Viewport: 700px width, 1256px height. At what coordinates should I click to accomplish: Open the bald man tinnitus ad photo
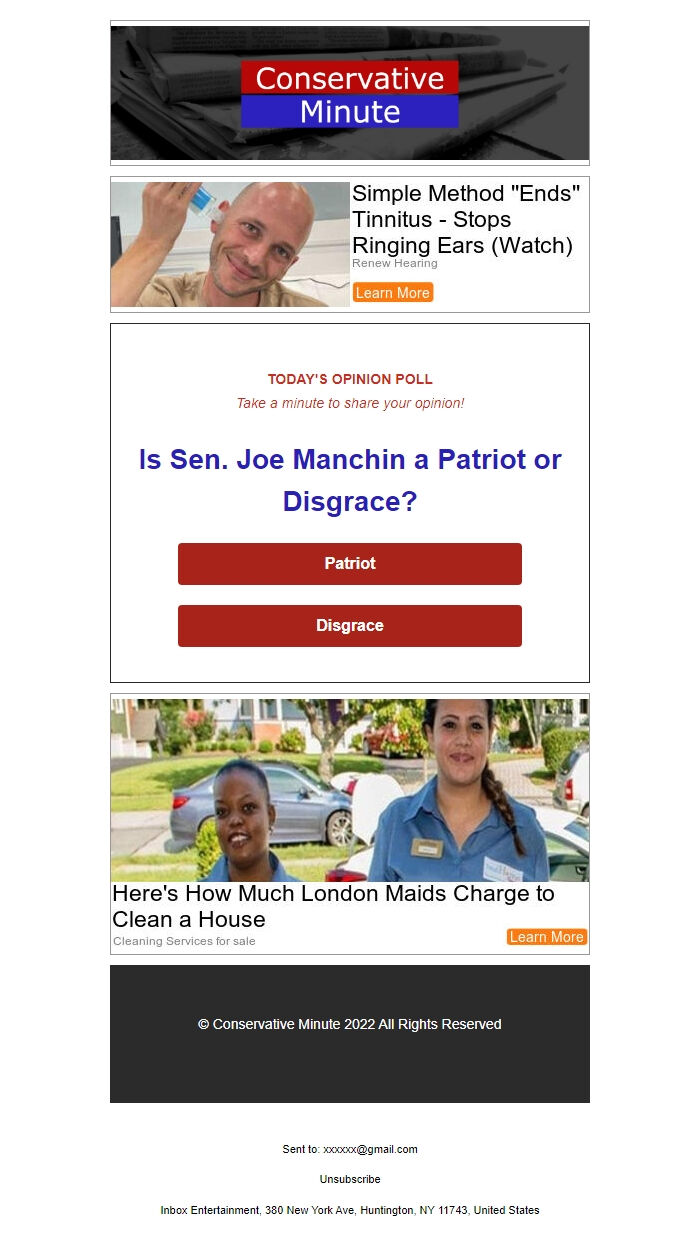230,244
